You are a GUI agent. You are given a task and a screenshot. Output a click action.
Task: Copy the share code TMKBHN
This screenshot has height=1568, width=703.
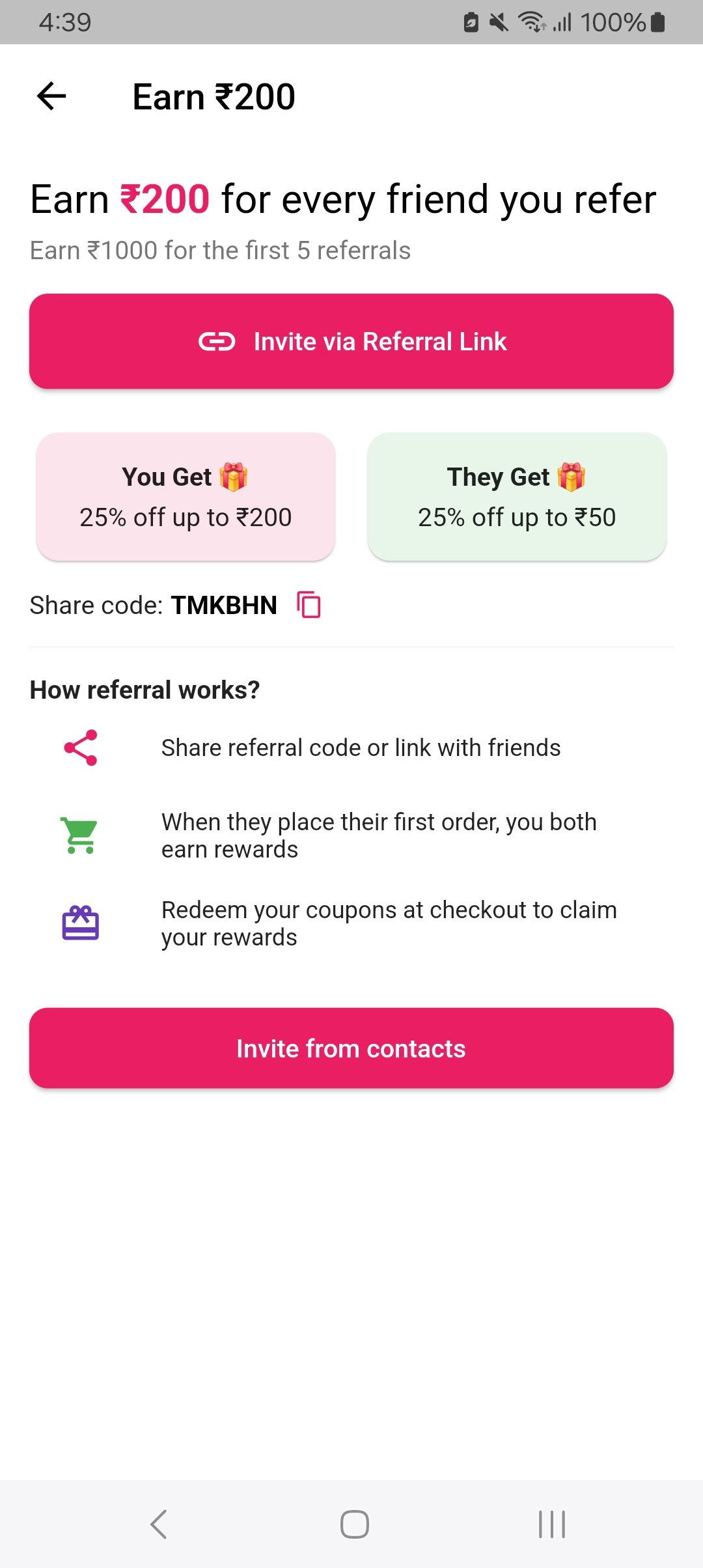[x=309, y=605]
